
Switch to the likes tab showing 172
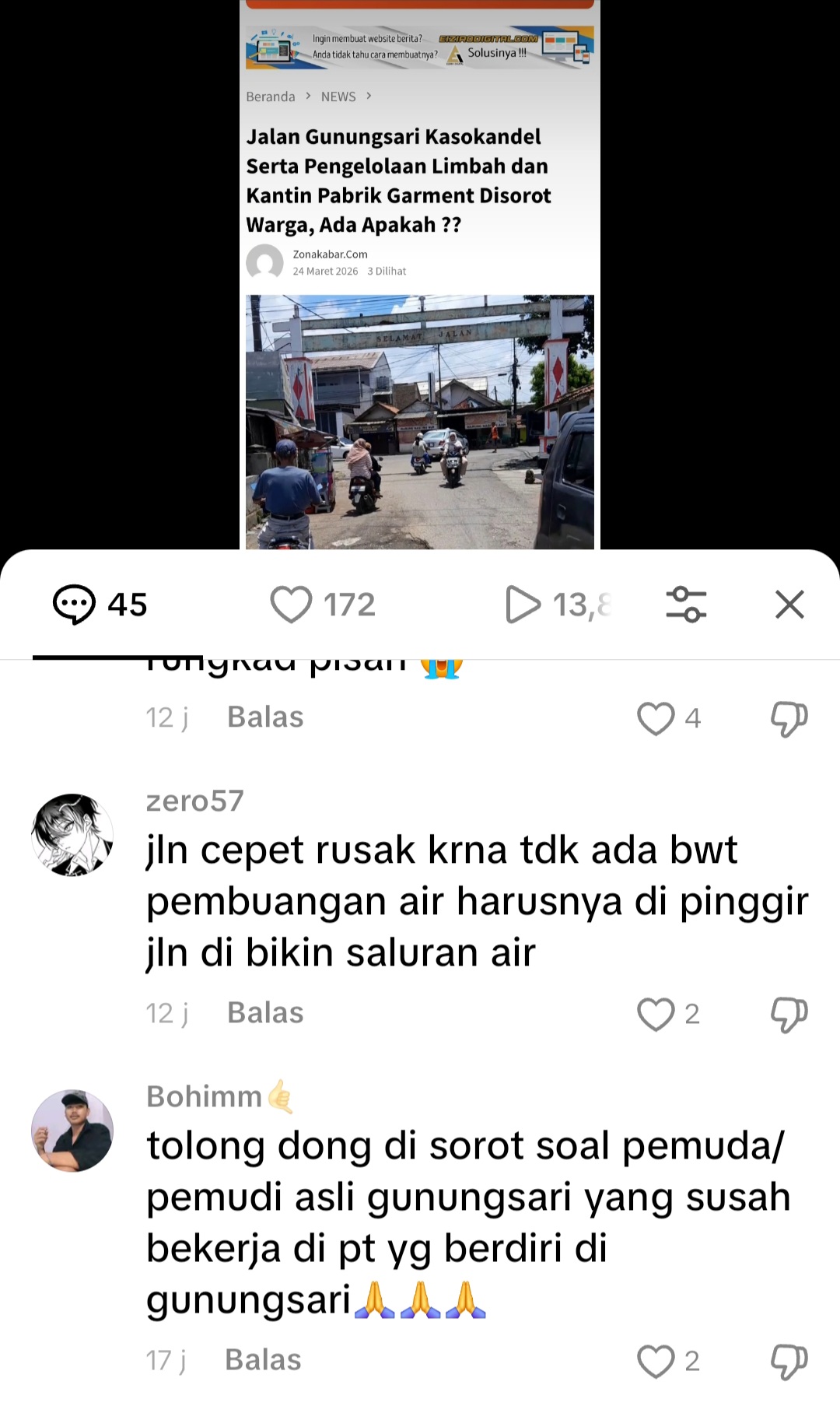click(323, 605)
